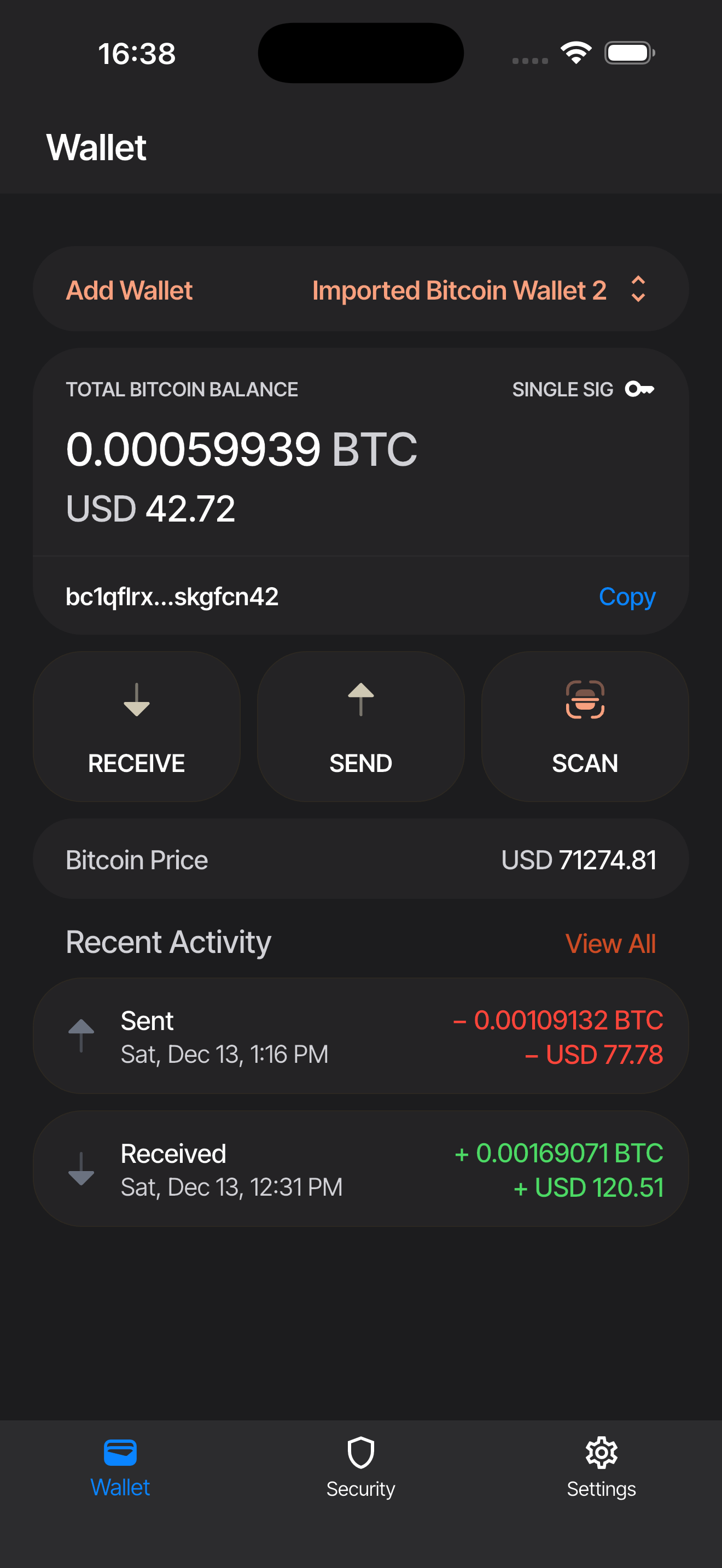Image resolution: width=722 pixels, height=1568 pixels.
Task: Launch the QR Scan option
Action: pos(584,726)
